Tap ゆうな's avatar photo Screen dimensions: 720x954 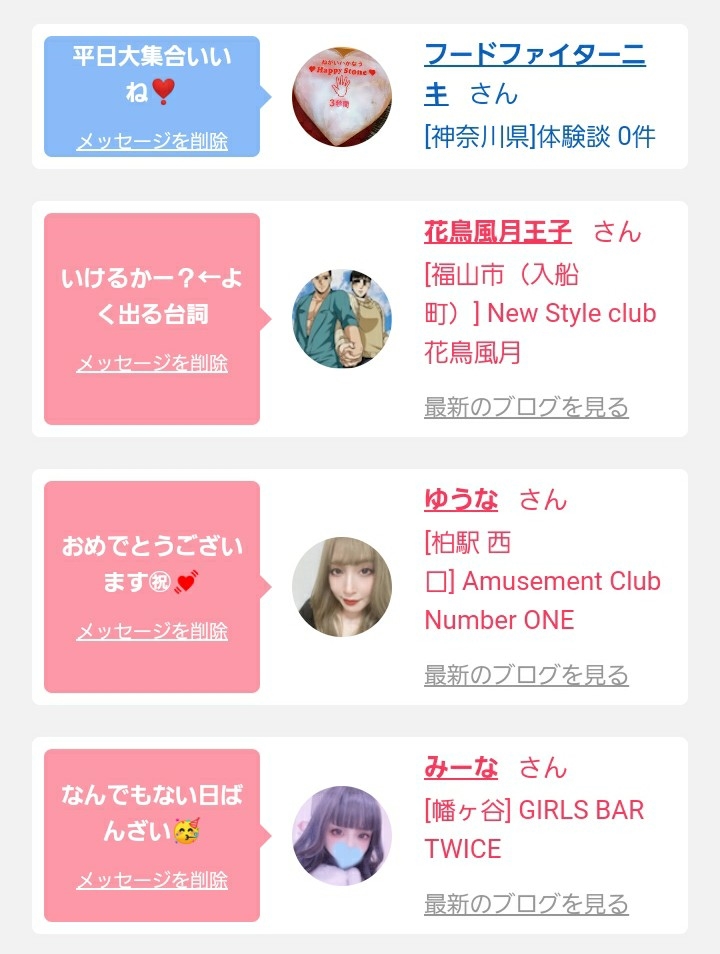tap(342, 587)
